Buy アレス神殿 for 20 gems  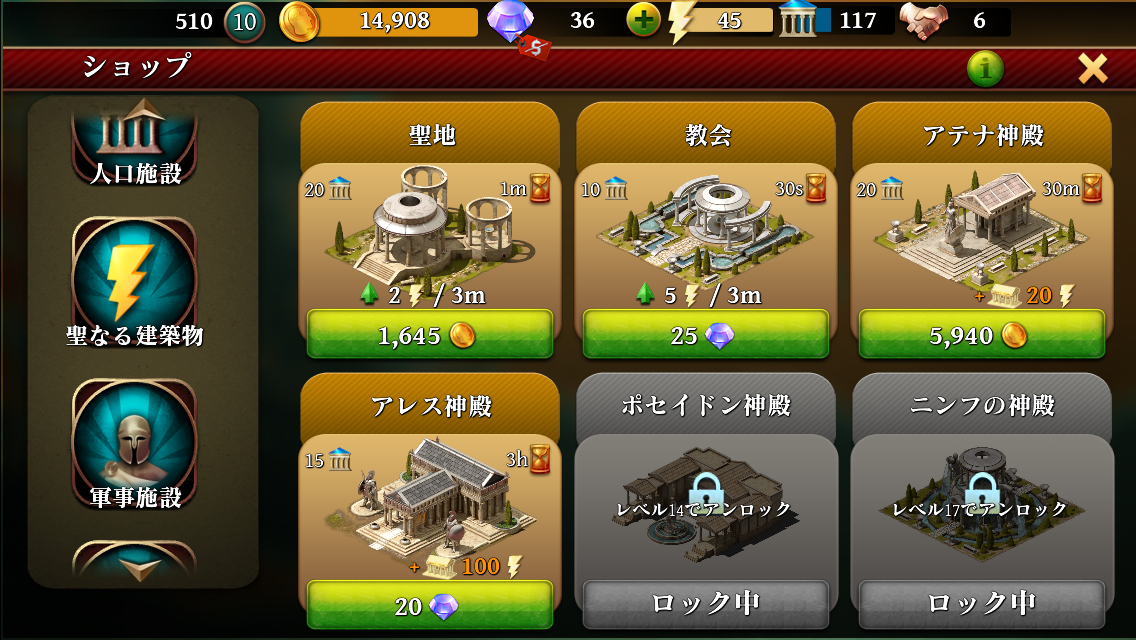(430, 606)
